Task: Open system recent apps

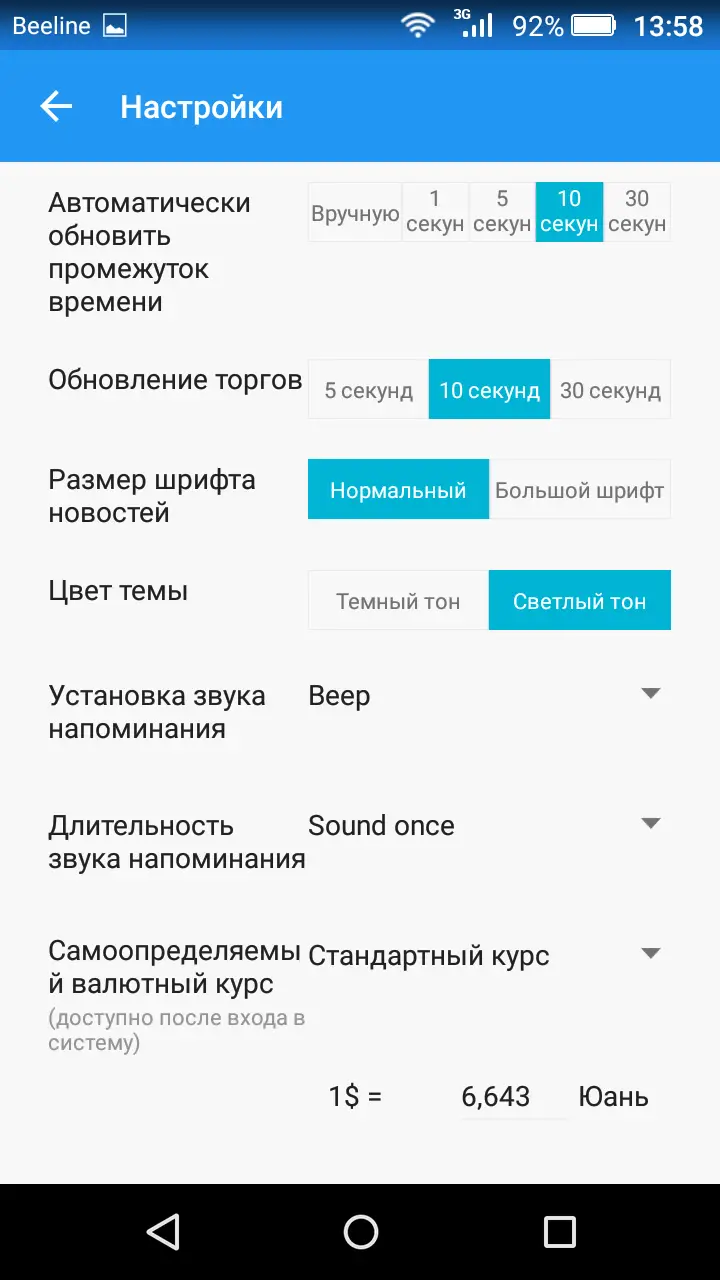Action: (559, 1231)
